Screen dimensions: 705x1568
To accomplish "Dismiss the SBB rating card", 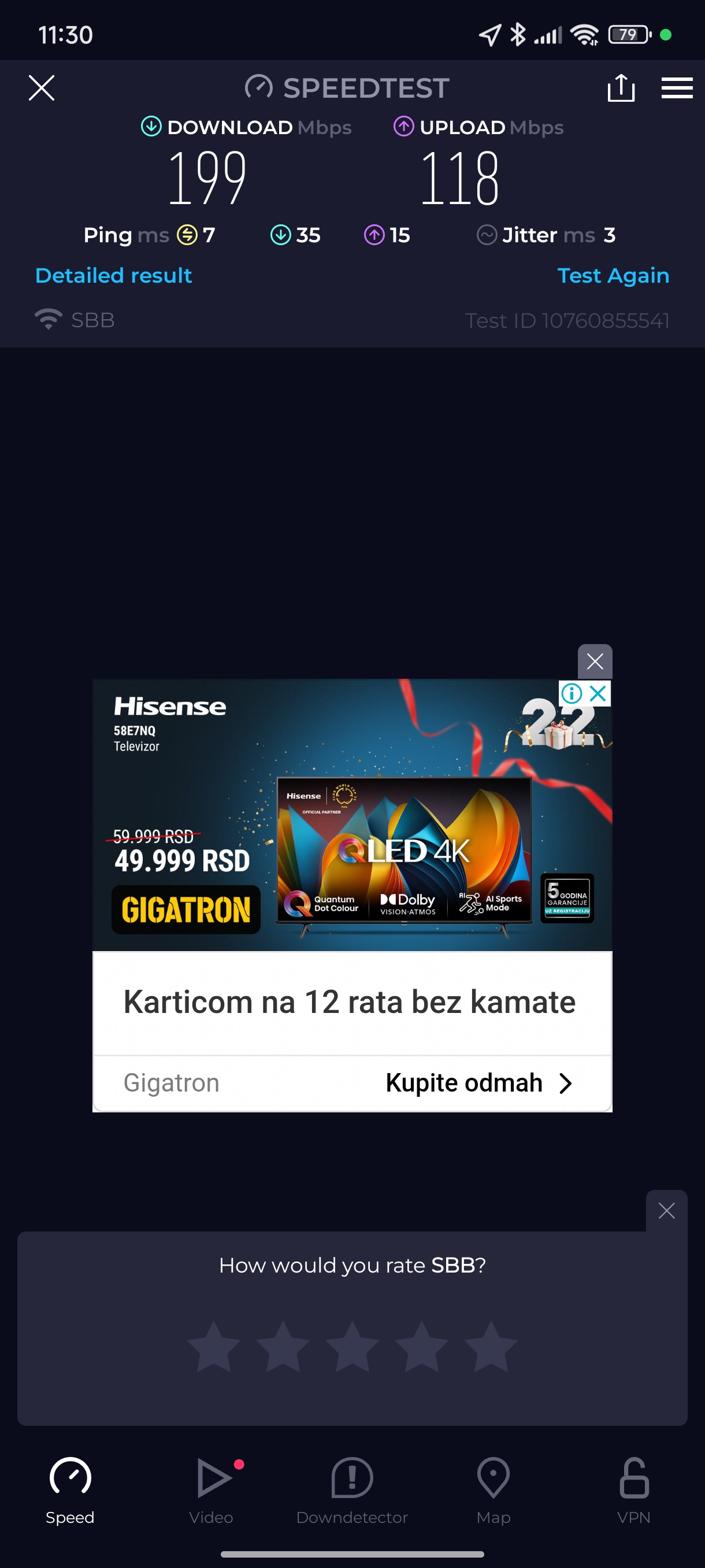I will tap(666, 1211).
